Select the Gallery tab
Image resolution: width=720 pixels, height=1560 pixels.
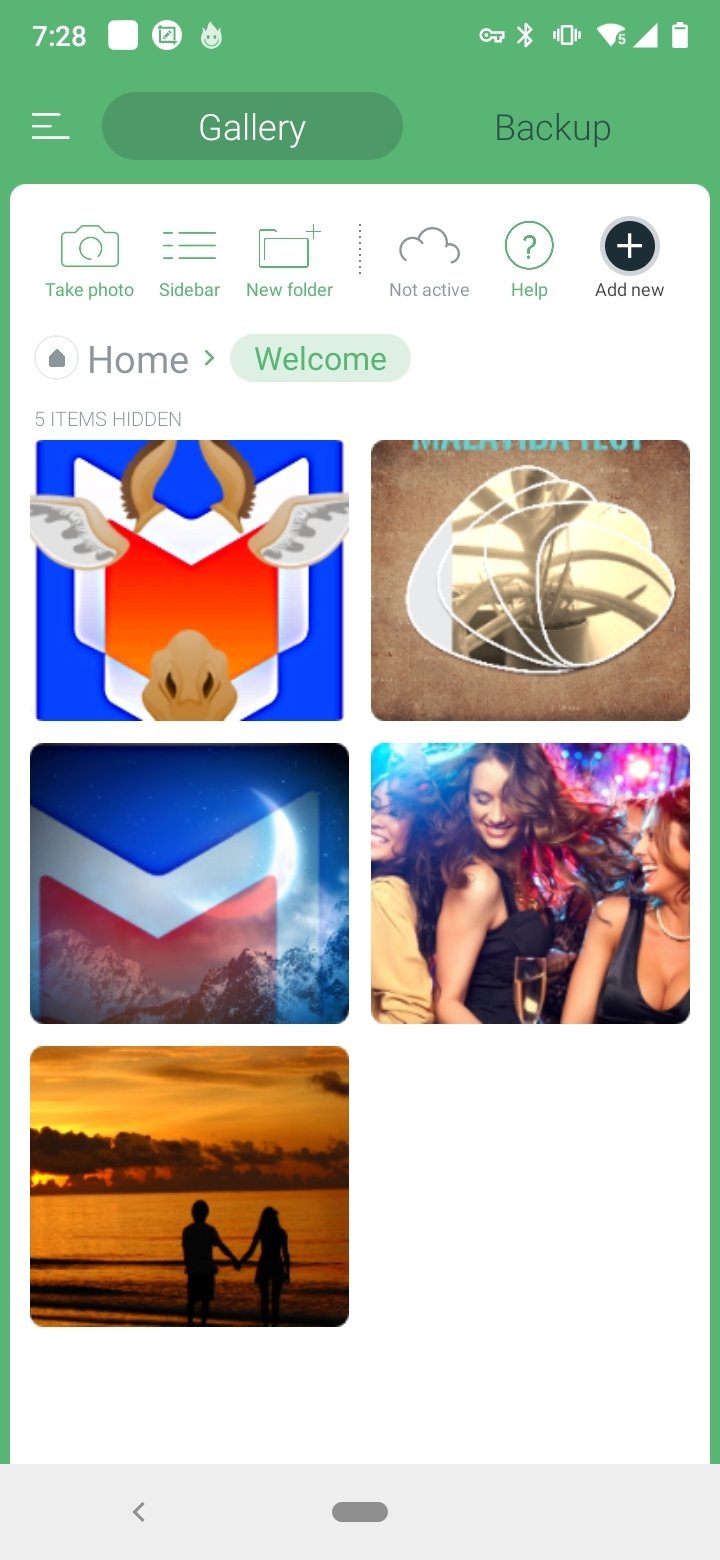coord(252,126)
